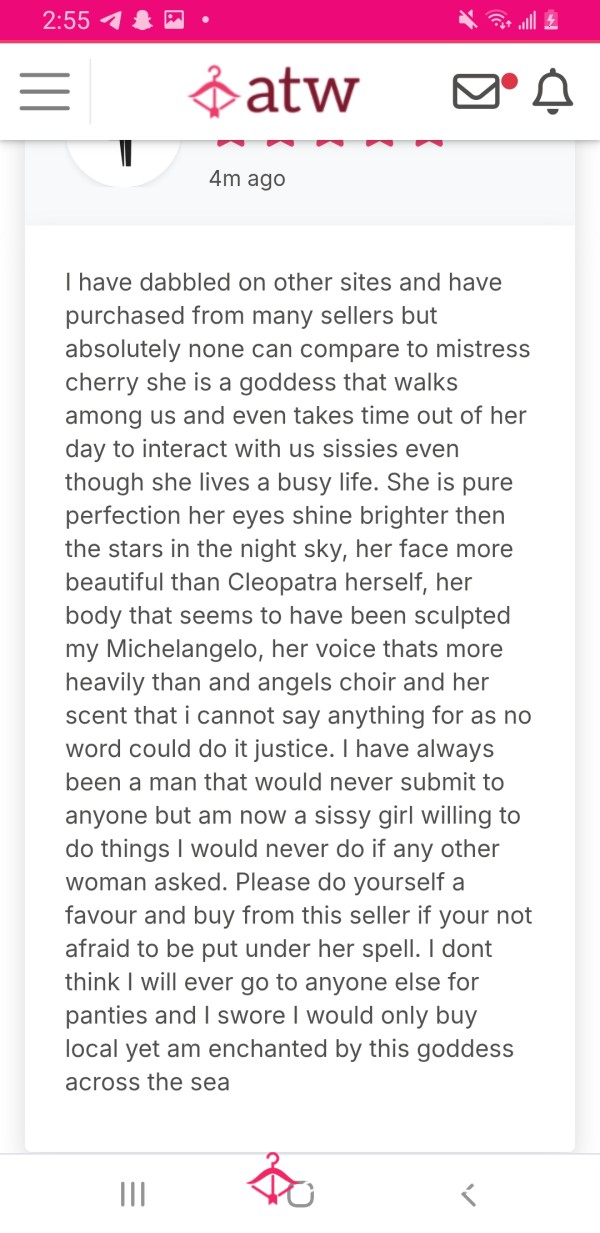Open the notifications bell
This screenshot has width=600, height=1233.
pos(551,92)
